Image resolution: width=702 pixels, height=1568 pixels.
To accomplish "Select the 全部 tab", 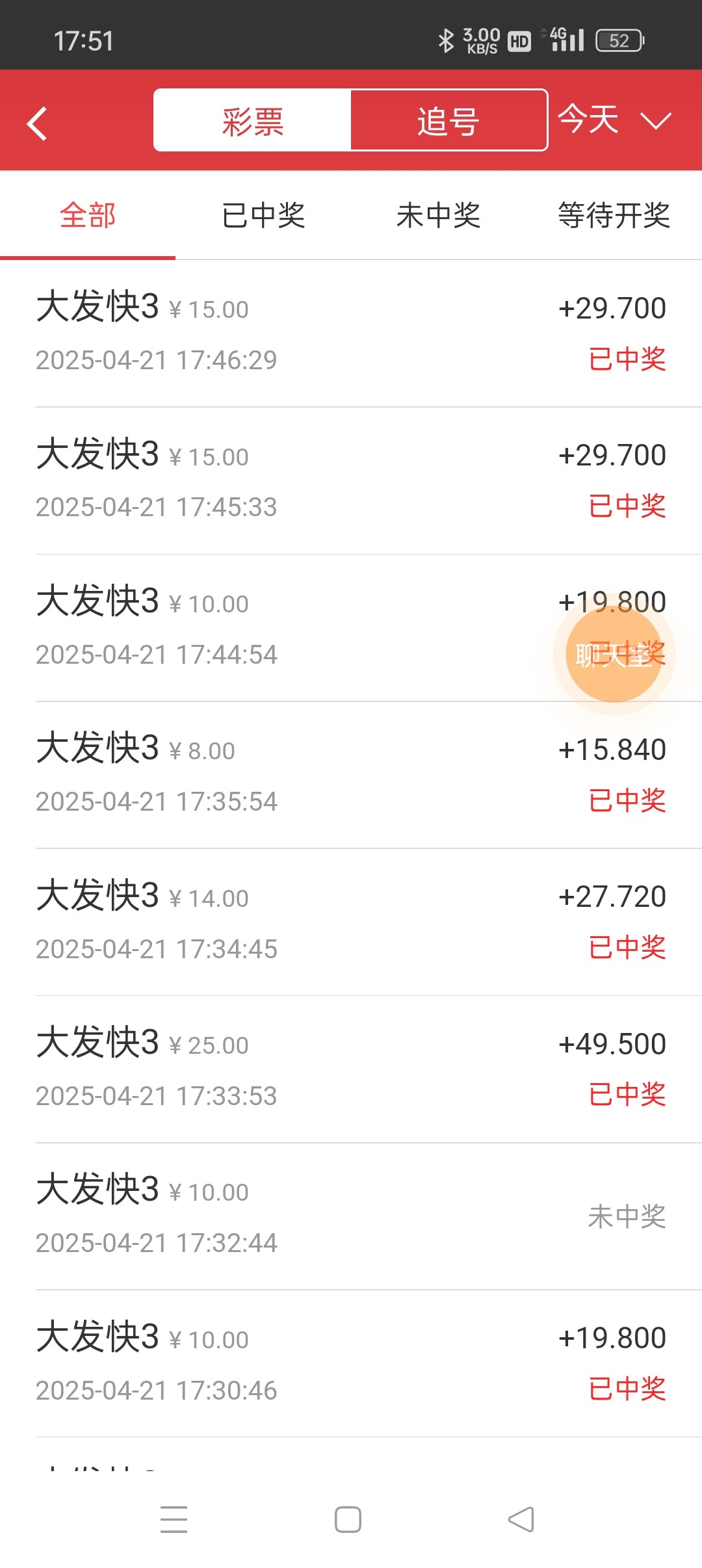I will coord(88,215).
